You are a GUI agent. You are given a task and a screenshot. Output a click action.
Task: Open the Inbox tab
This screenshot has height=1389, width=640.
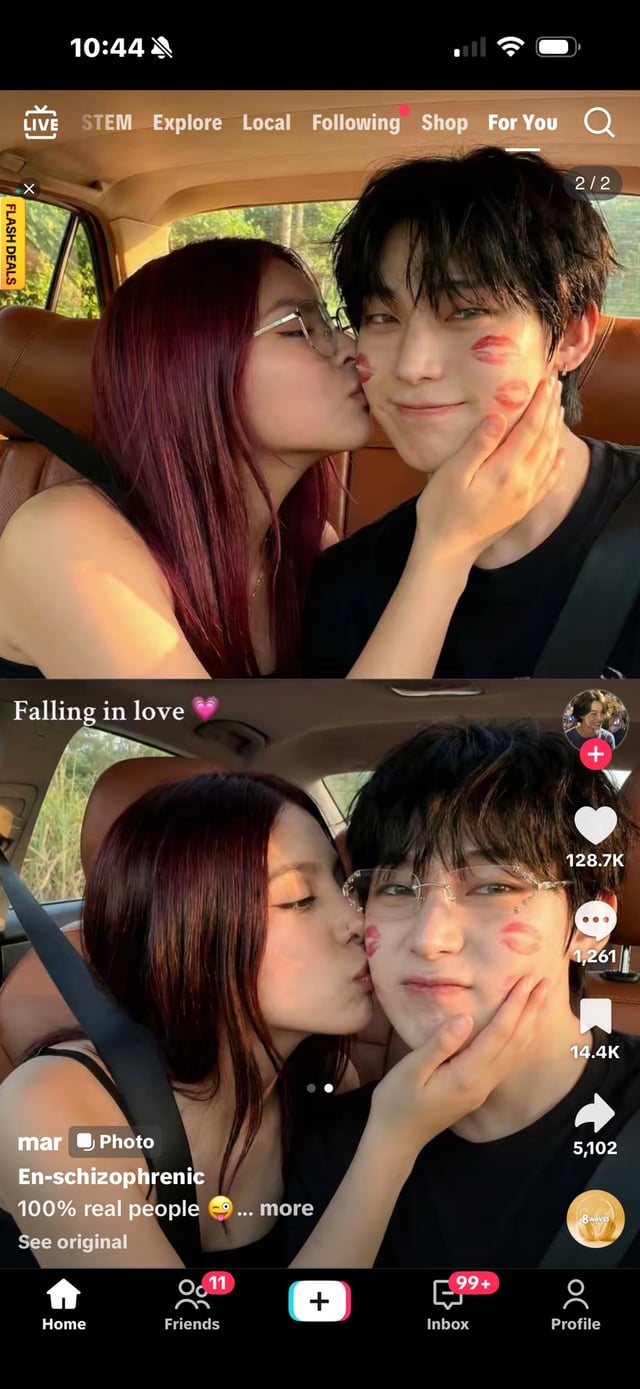447,1303
